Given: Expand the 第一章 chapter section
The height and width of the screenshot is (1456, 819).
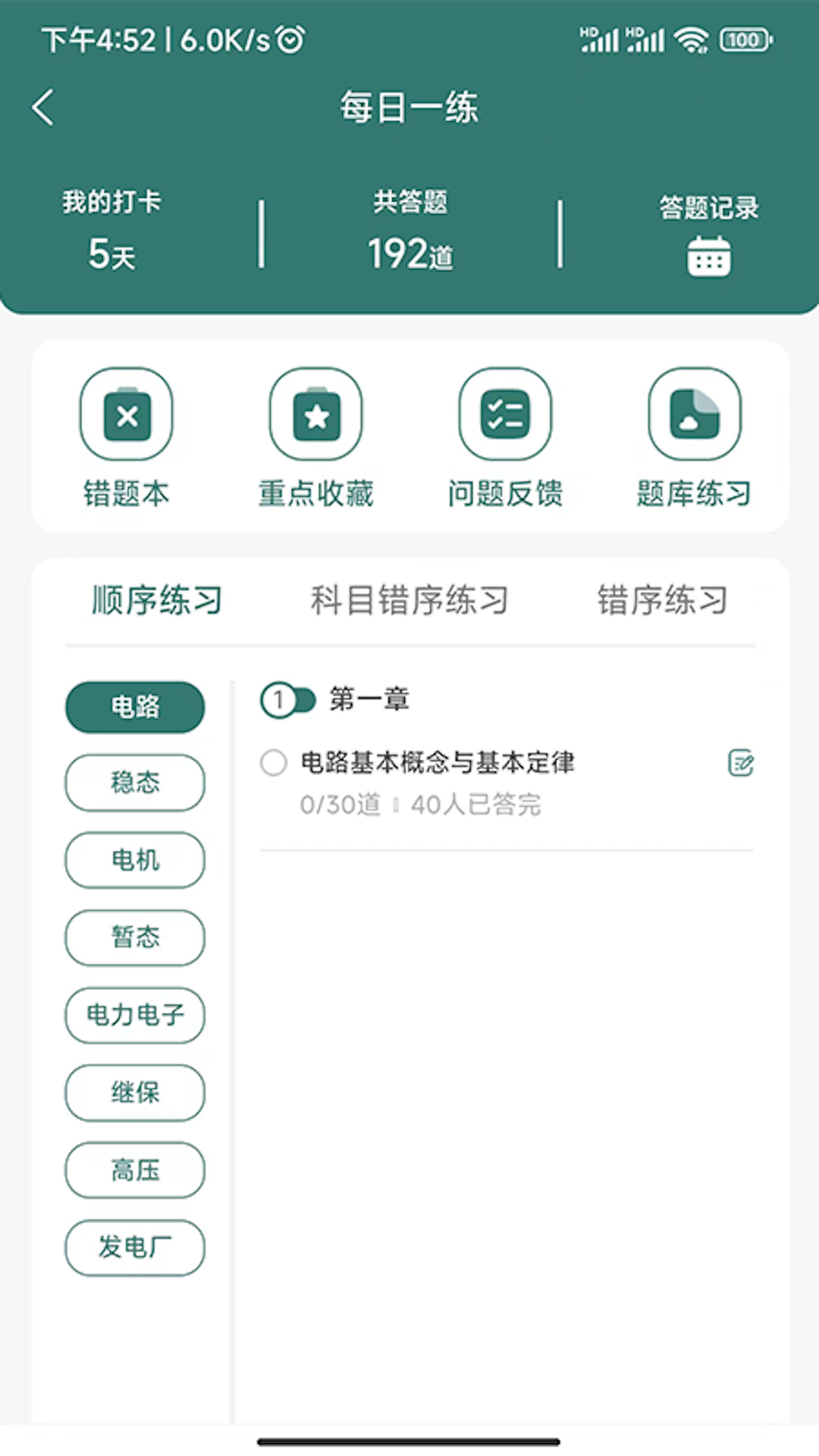Looking at the screenshot, I should point(368,700).
